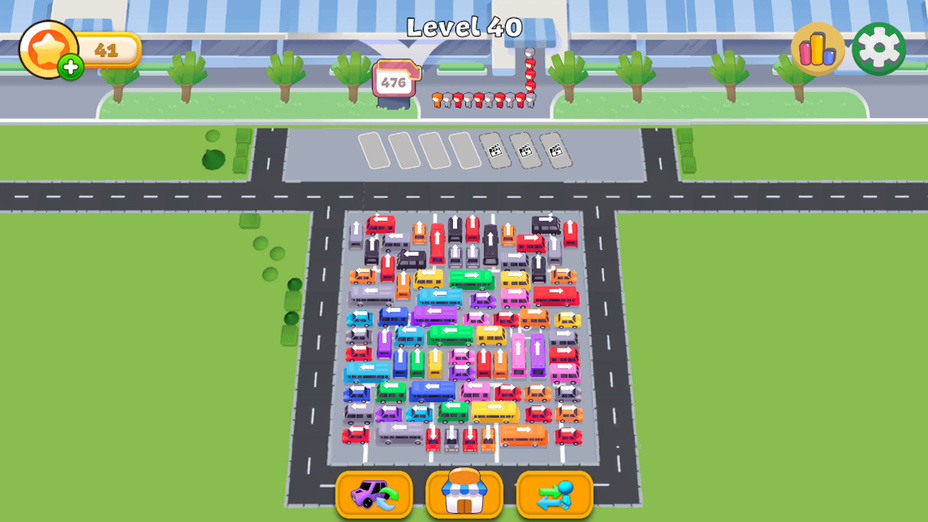This screenshot has height=522, width=928.
Task: Use the car shuffle booster
Action: pyautogui.click(x=374, y=494)
